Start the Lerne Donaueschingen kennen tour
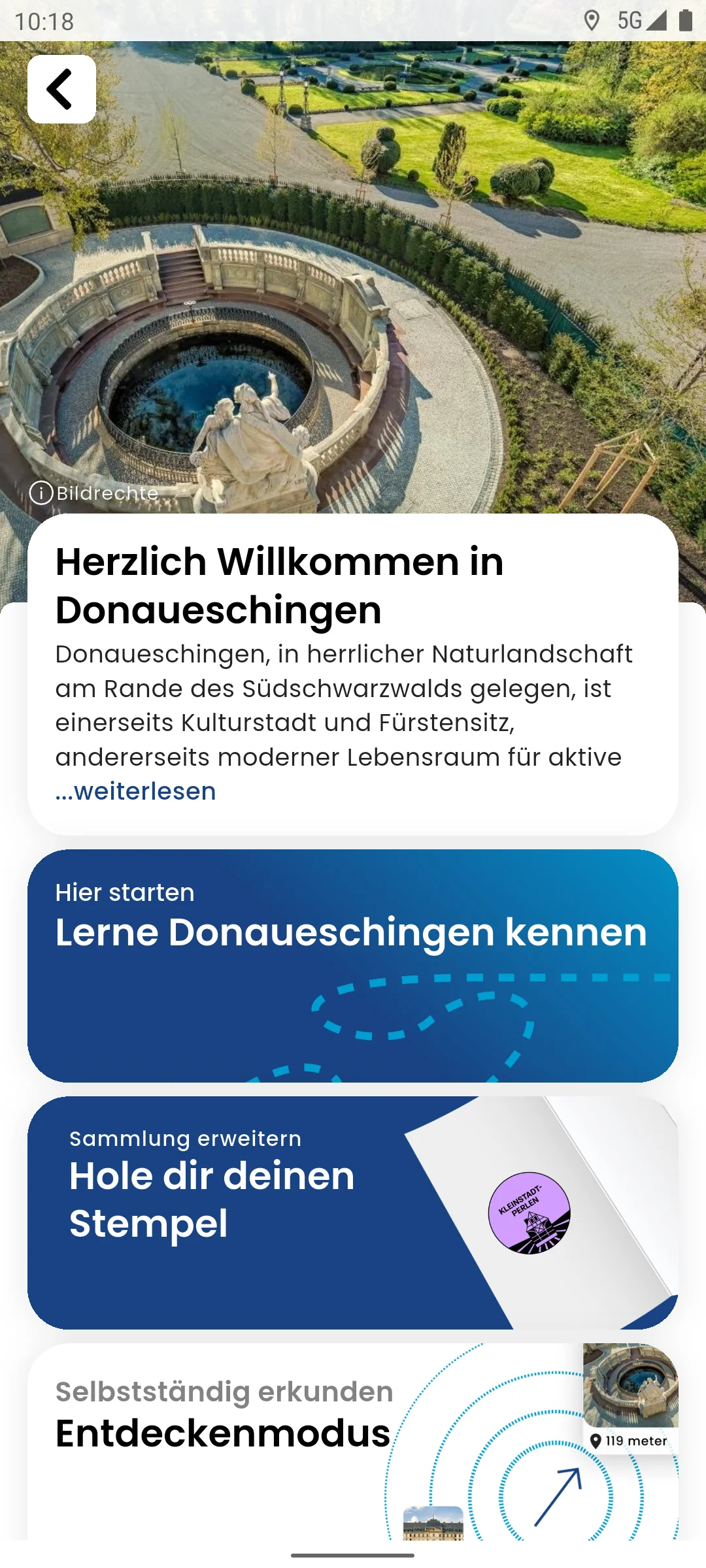This screenshot has height=1568, width=706. tap(351, 934)
